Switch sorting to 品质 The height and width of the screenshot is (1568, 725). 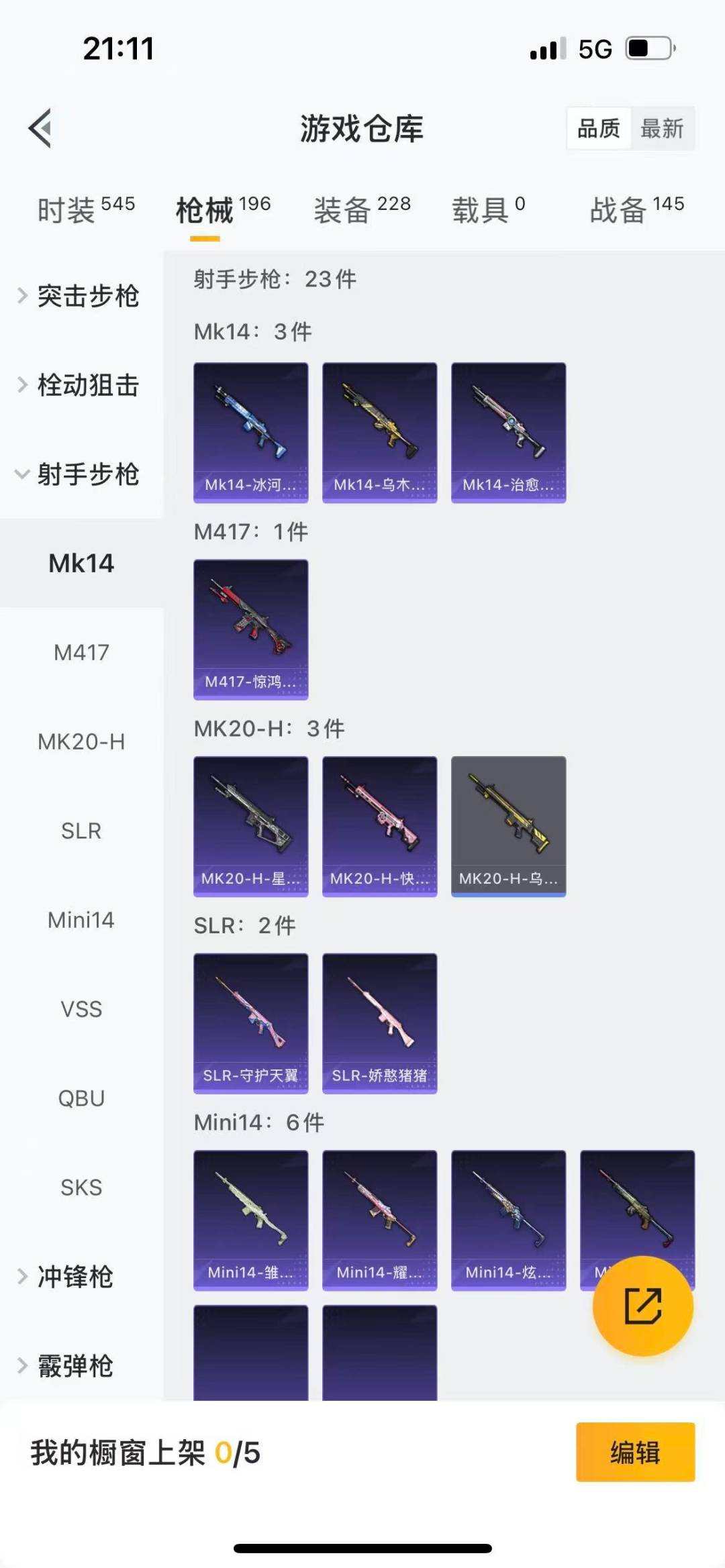tap(599, 127)
